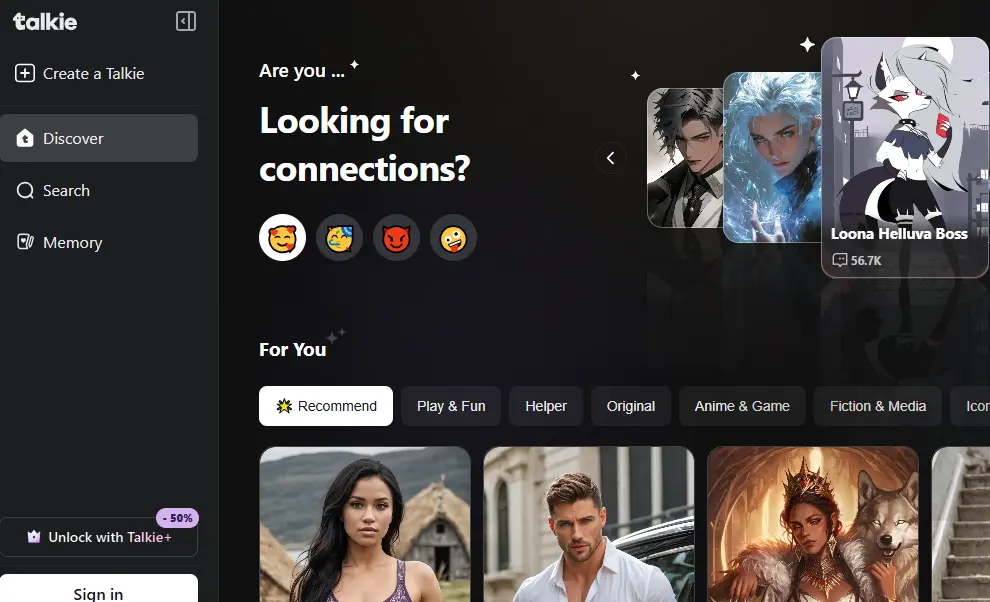Filter by Helper category
The height and width of the screenshot is (602, 990).
546,406
